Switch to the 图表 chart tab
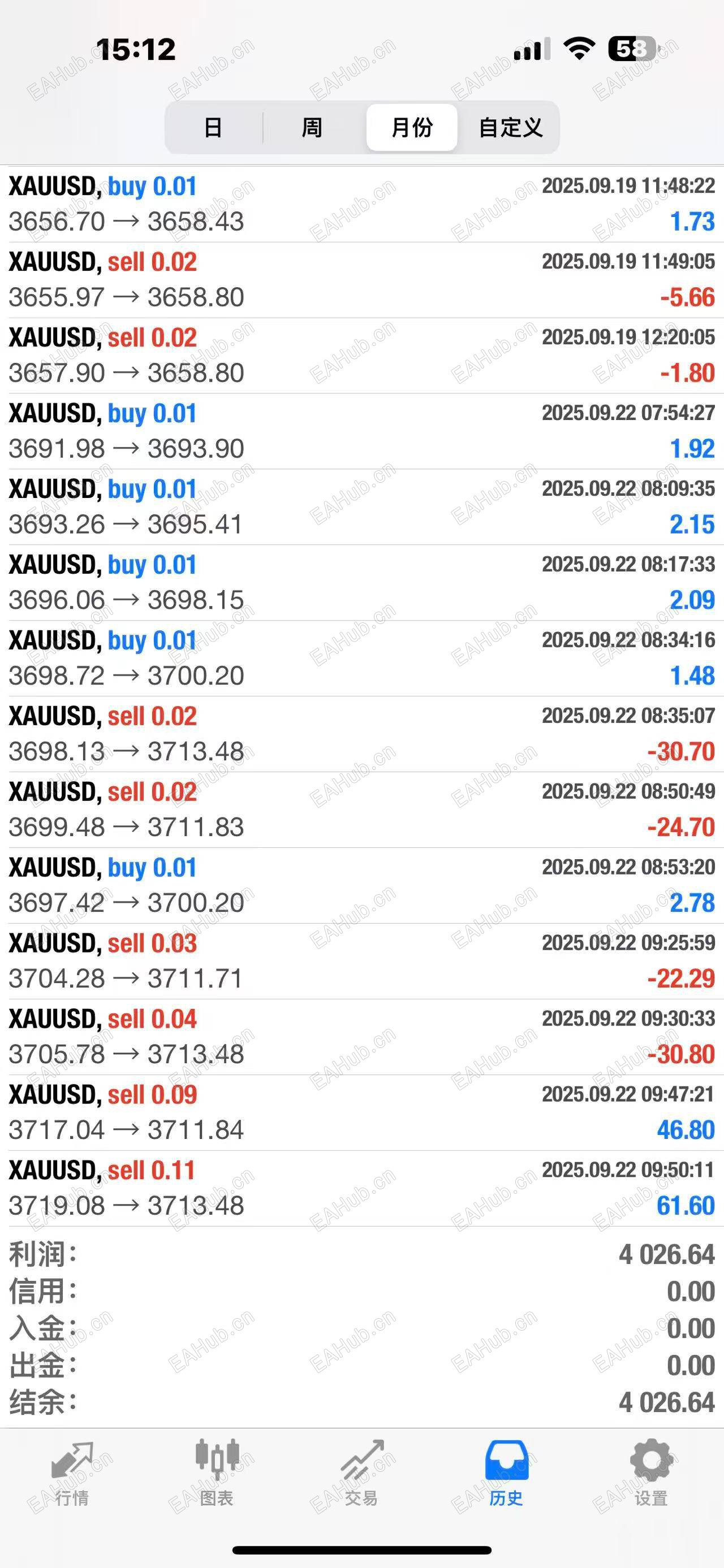The width and height of the screenshot is (724, 1568). tap(217, 1471)
